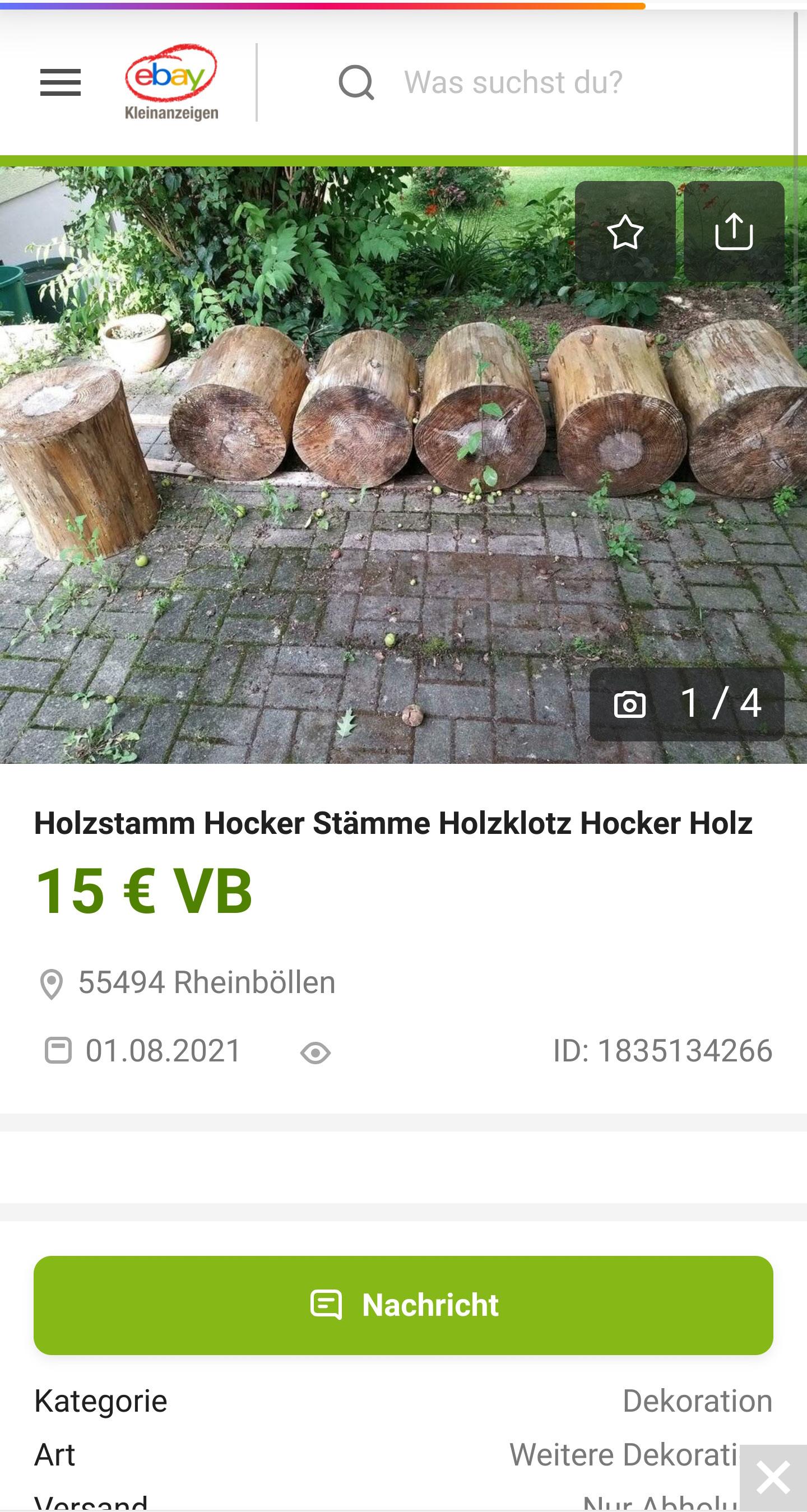Dismiss with the X button

pyautogui.click(x=773, y=1477)
